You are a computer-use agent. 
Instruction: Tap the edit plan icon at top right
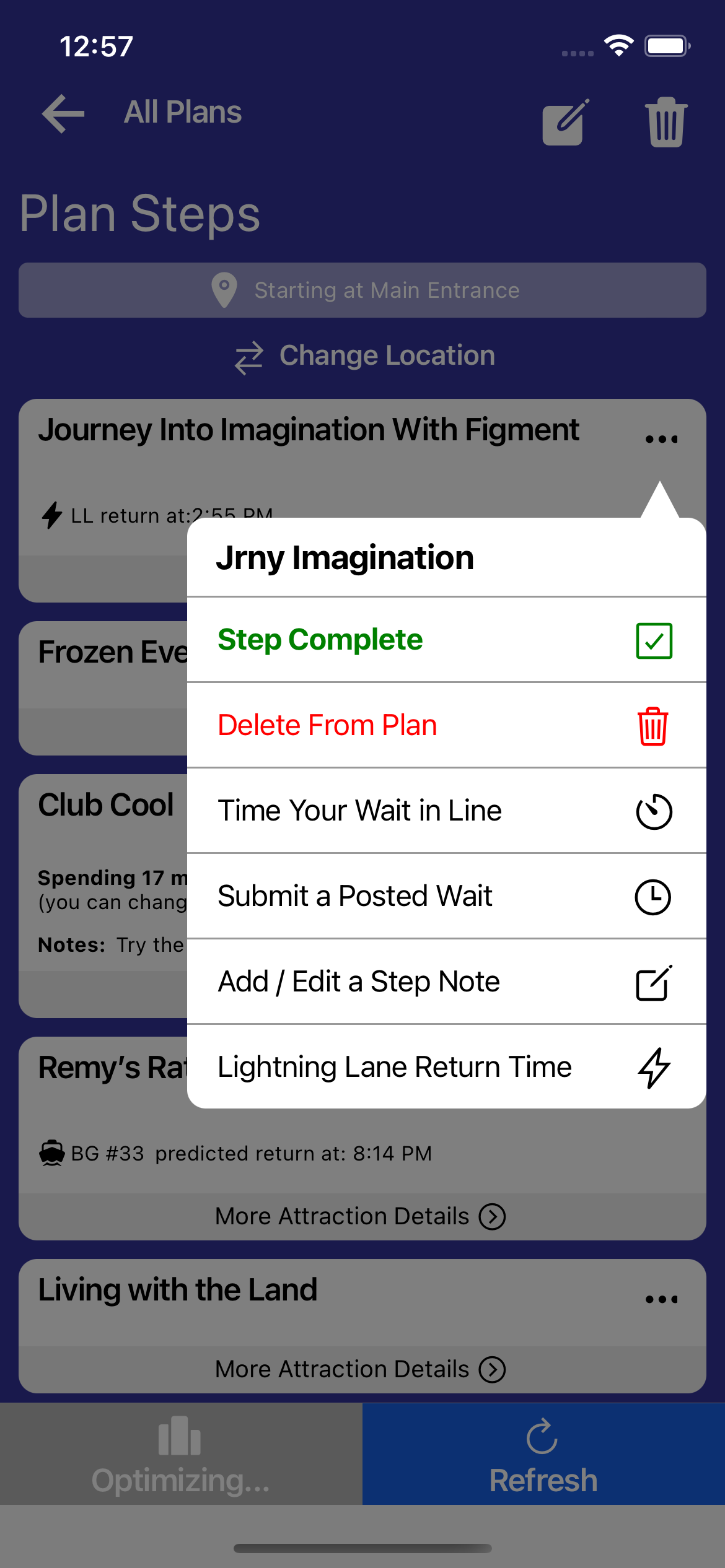tap(563, 122)
